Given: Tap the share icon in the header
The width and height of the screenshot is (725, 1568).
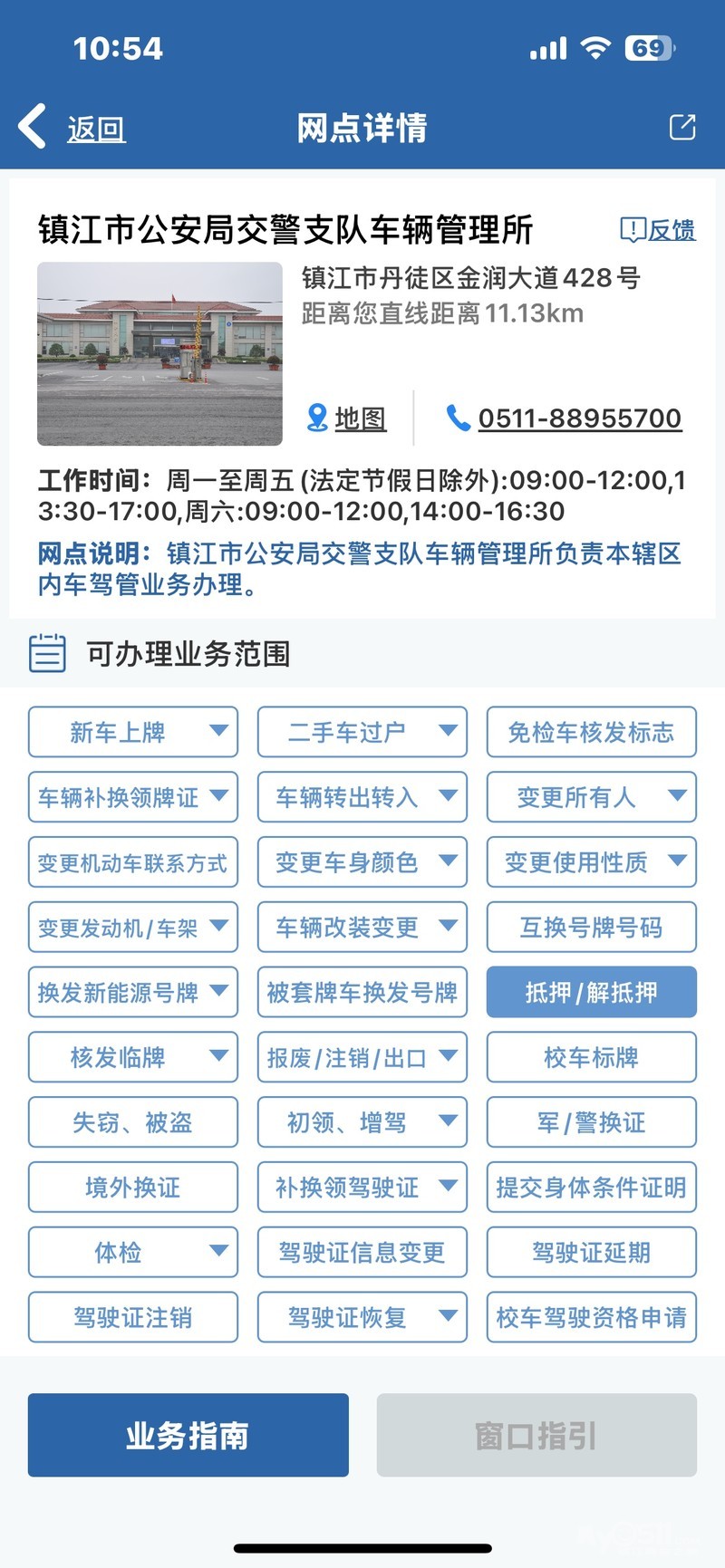Looking at the screenshot, I should [681, 128].
